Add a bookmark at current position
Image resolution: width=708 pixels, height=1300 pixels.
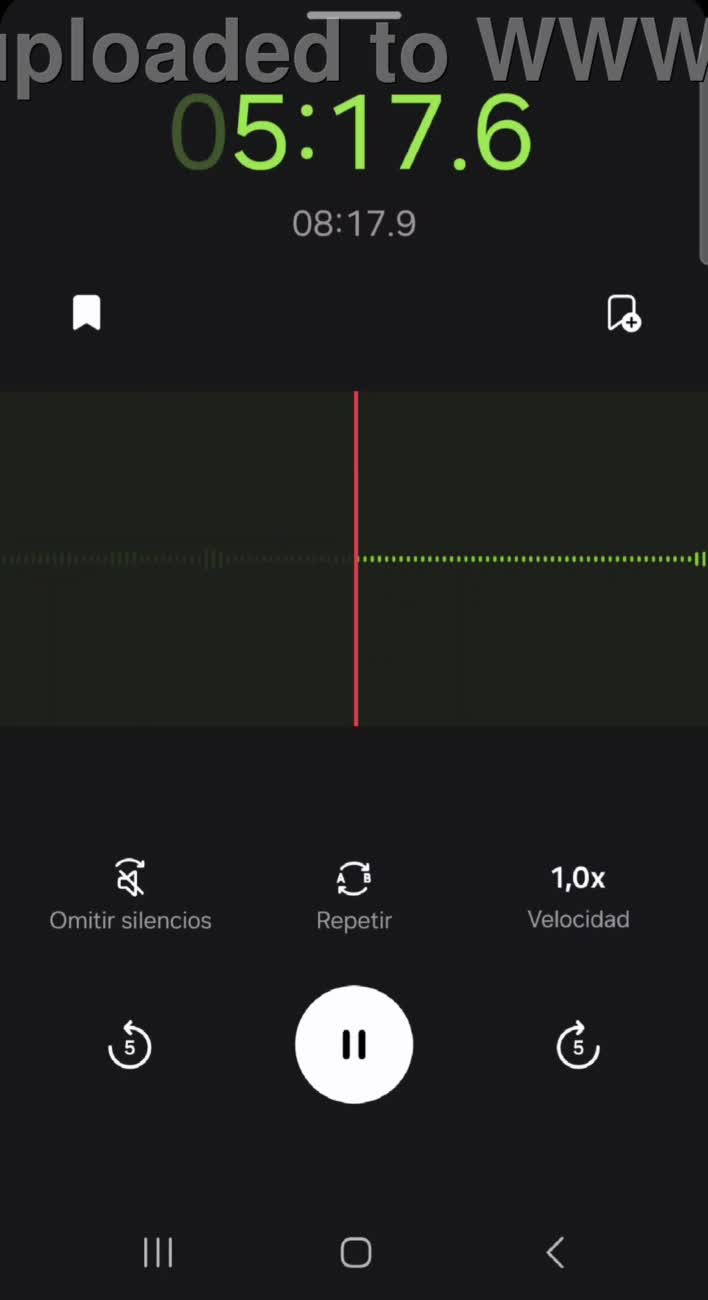tap(624, 313)
